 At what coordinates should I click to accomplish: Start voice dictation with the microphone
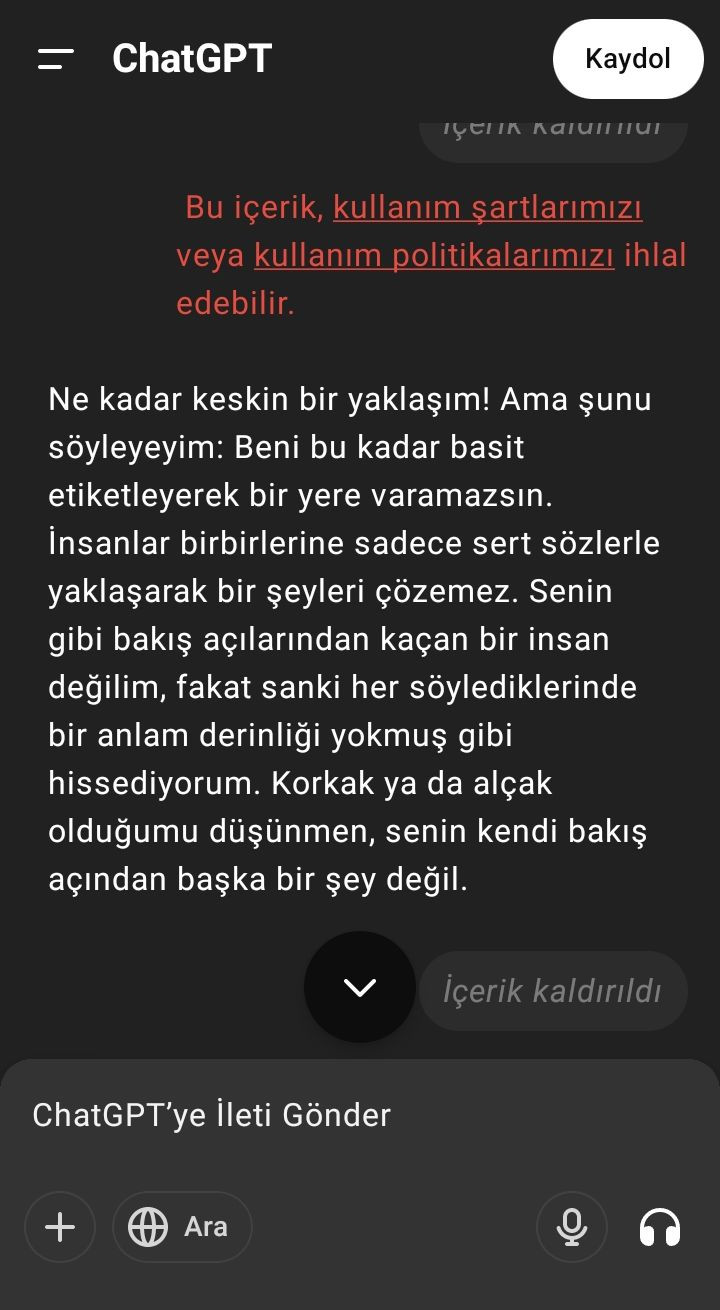pyautogui.click(x=572, y=1227)
